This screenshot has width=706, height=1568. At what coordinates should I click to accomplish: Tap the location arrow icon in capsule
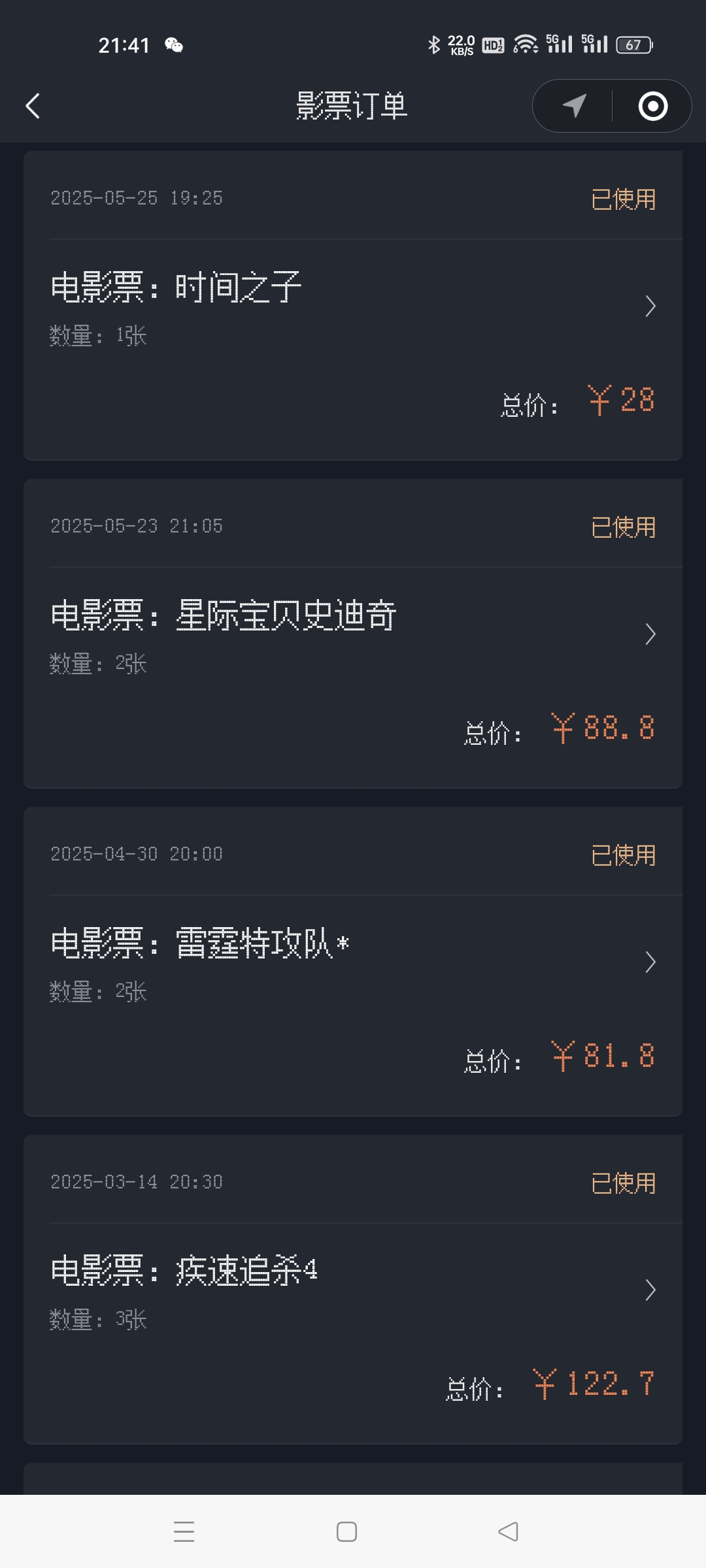574,106
